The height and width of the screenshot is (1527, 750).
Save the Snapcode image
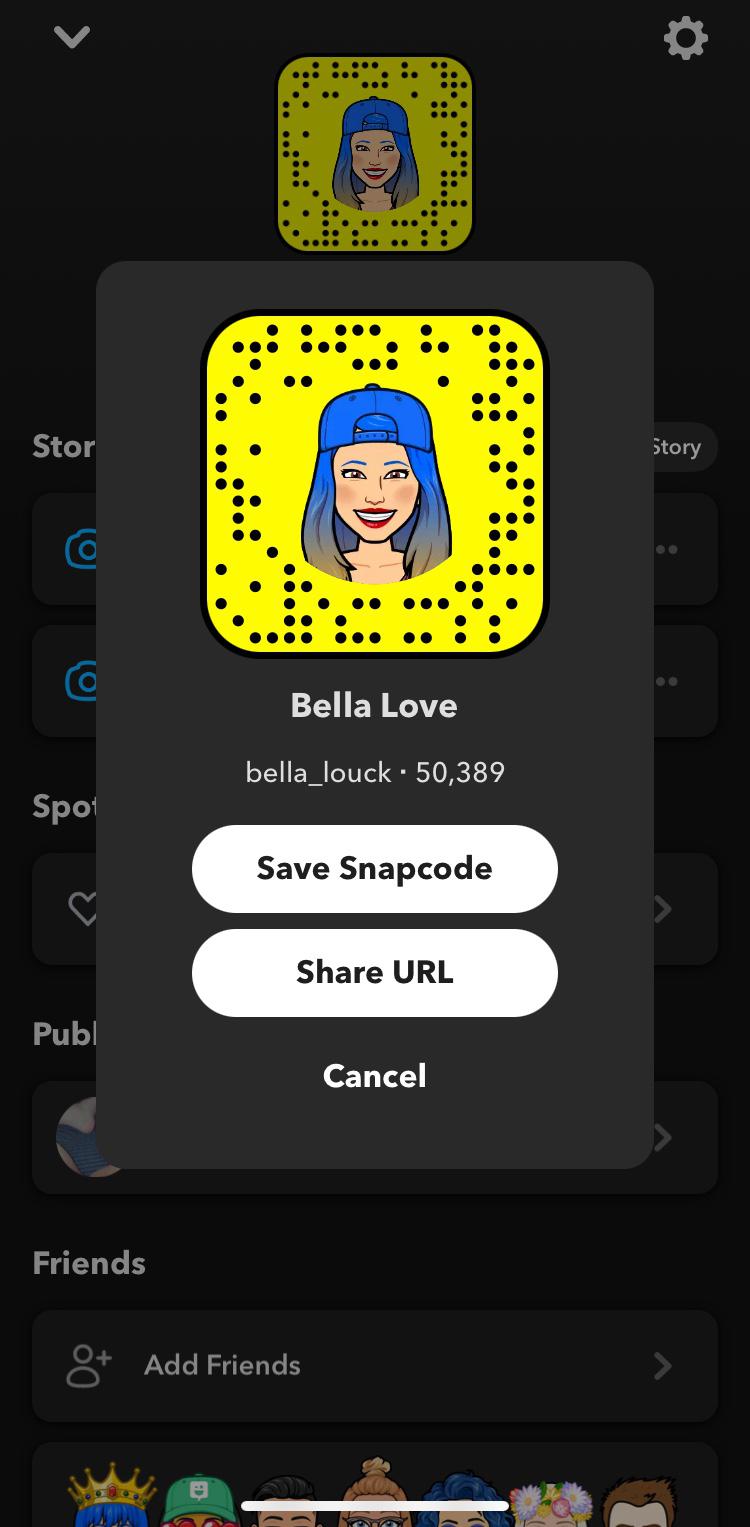[374, 868]
